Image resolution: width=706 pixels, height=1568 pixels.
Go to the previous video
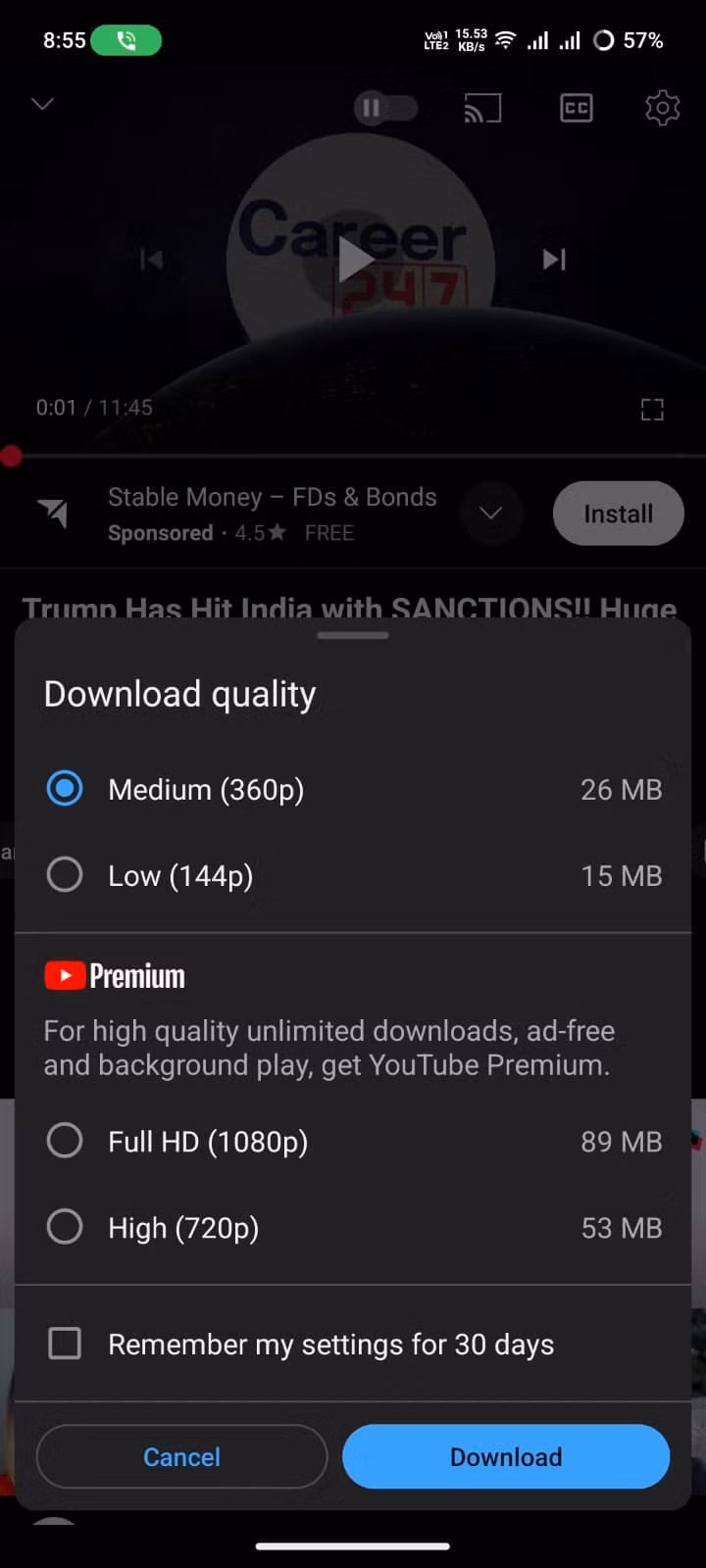pos(152,260)
